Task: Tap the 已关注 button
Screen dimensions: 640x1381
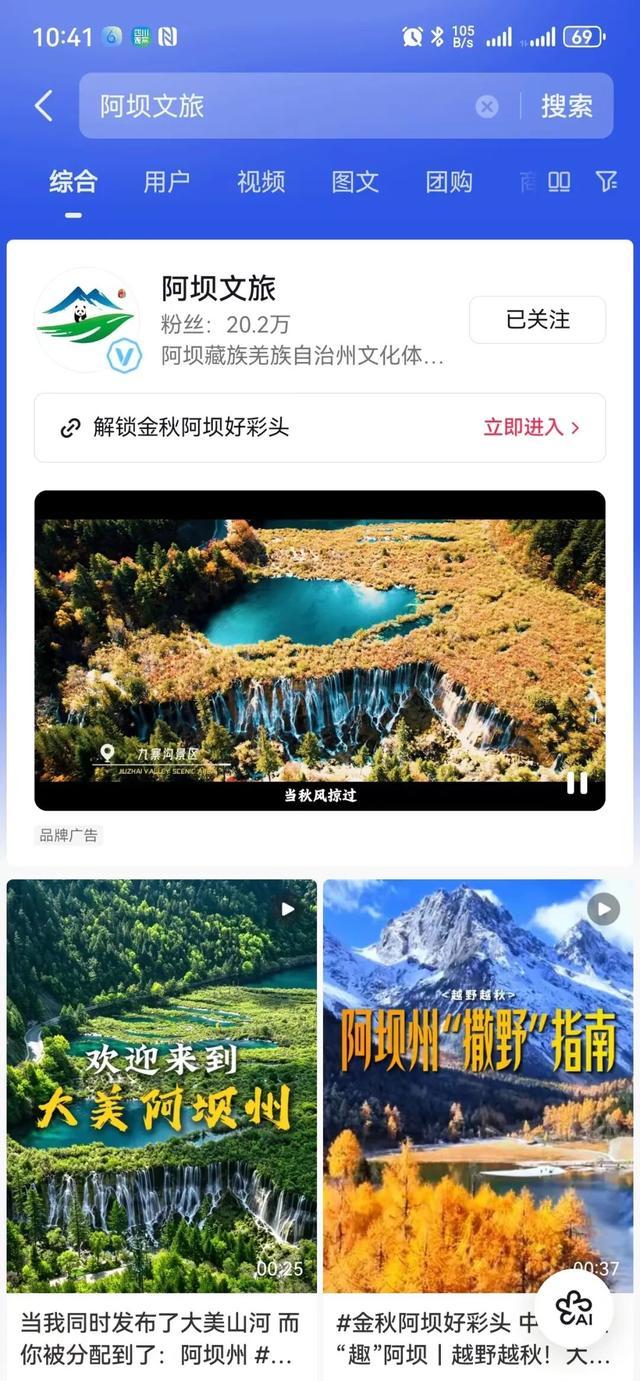Action: (x=538, y=320)
